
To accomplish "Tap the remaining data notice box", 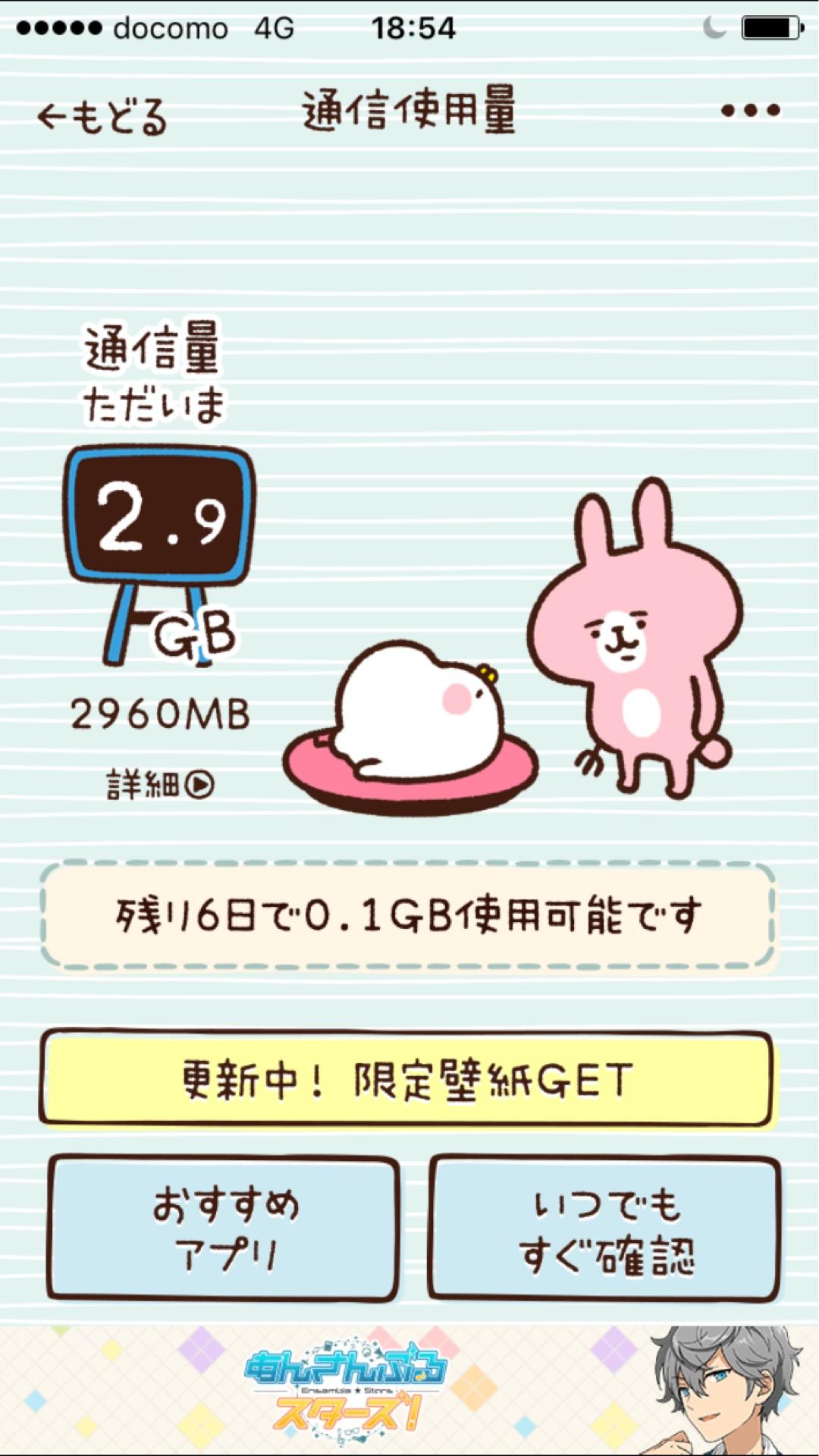I will coord(409,918).
